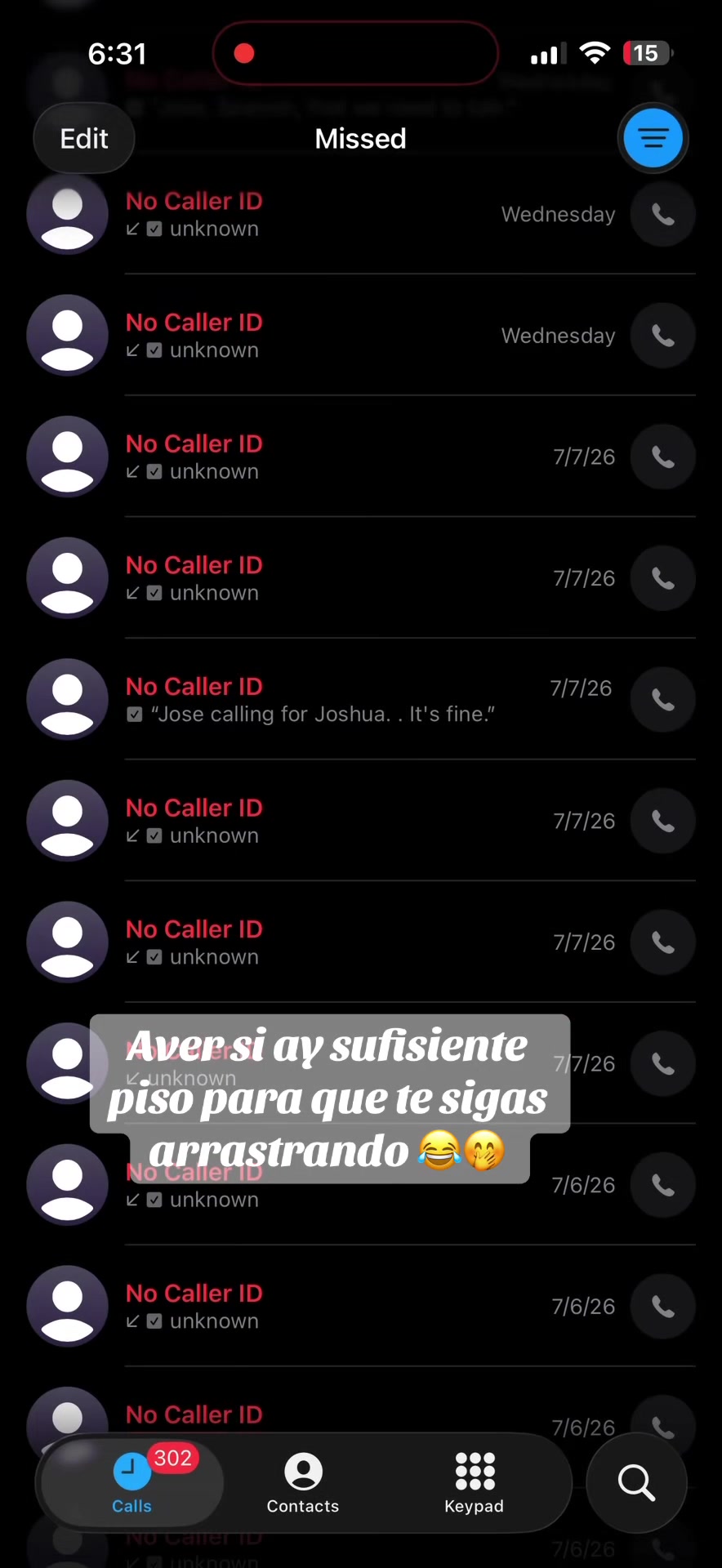Open search with the magnifier button
The height and width of the screenshot is (1568, 722).
point(636,1482)
